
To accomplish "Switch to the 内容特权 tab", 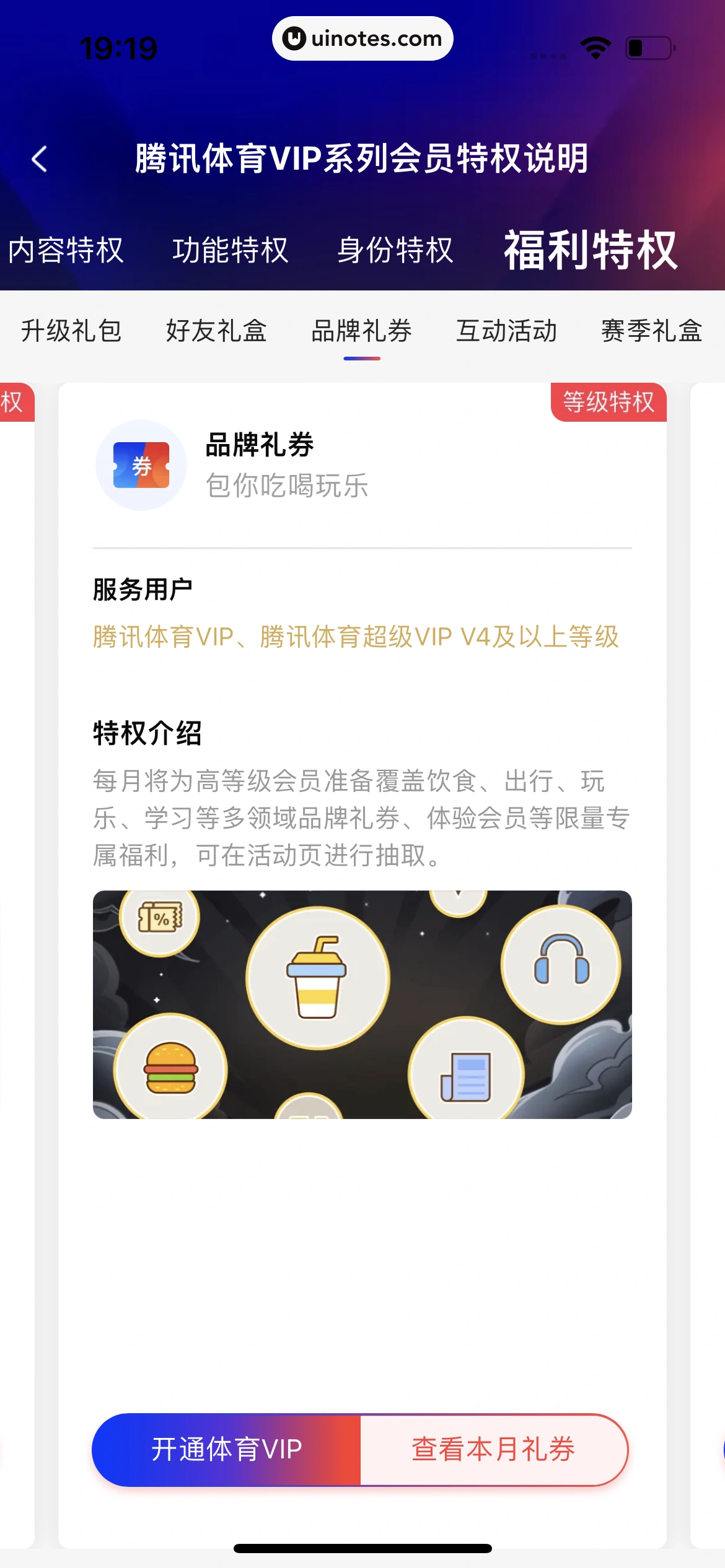I will pos(66,248).
